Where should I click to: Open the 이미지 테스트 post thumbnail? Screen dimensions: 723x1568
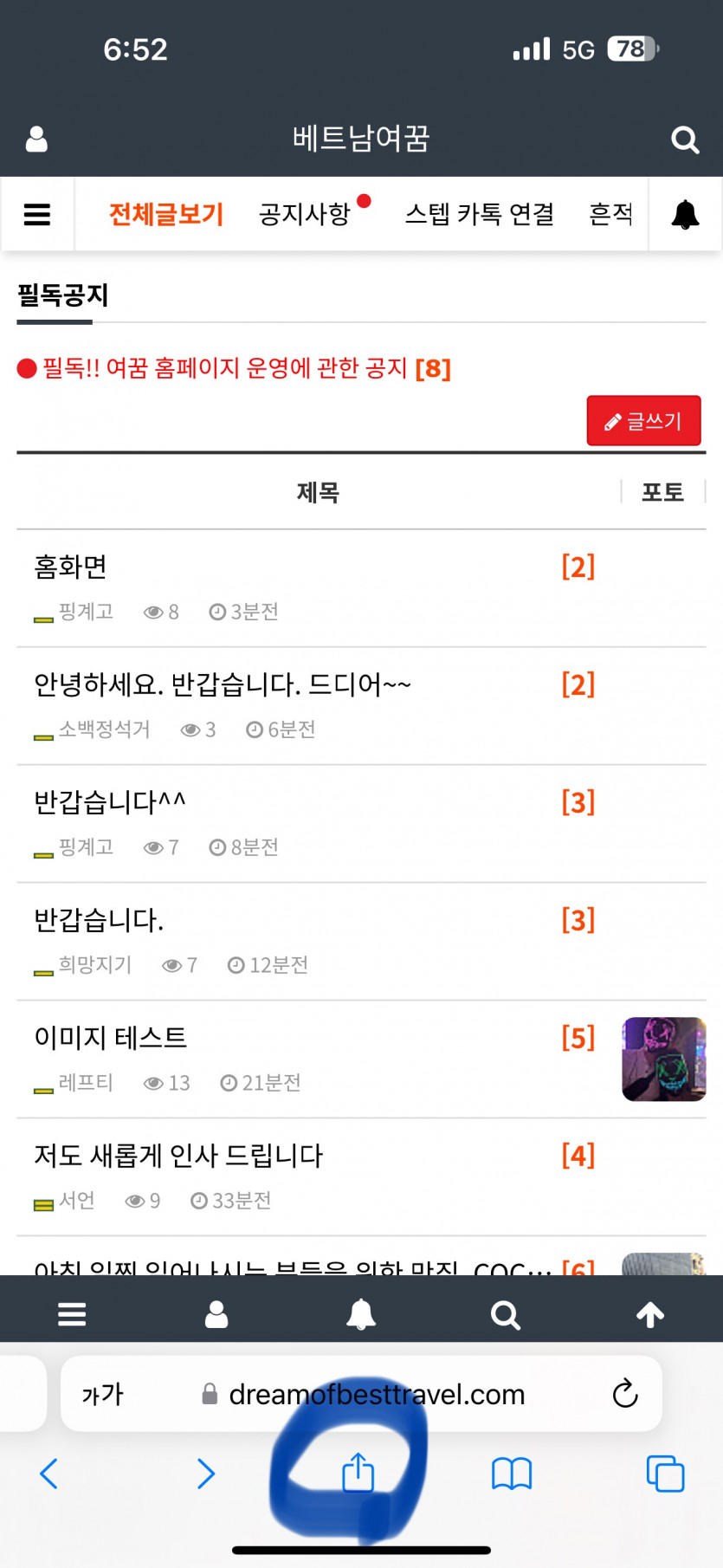click(x=664, y=1059)
